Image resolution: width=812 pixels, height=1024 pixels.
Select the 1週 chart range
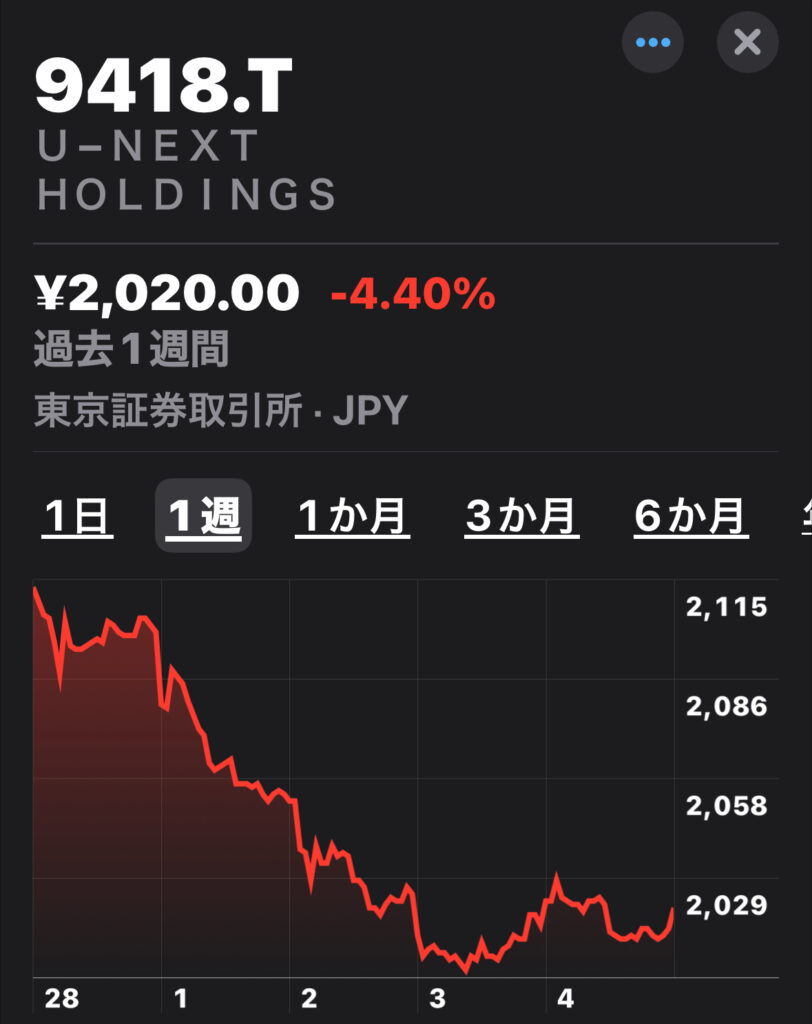(x=203, y=517)
